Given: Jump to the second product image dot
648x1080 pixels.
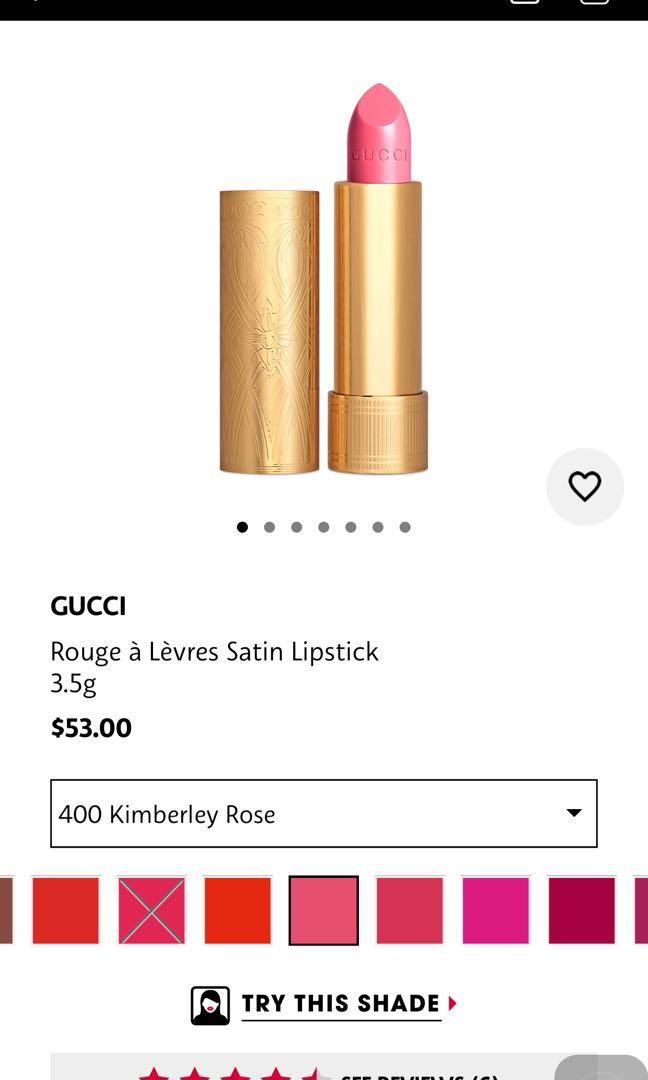Looking at the screenshot, I should 269,527.
